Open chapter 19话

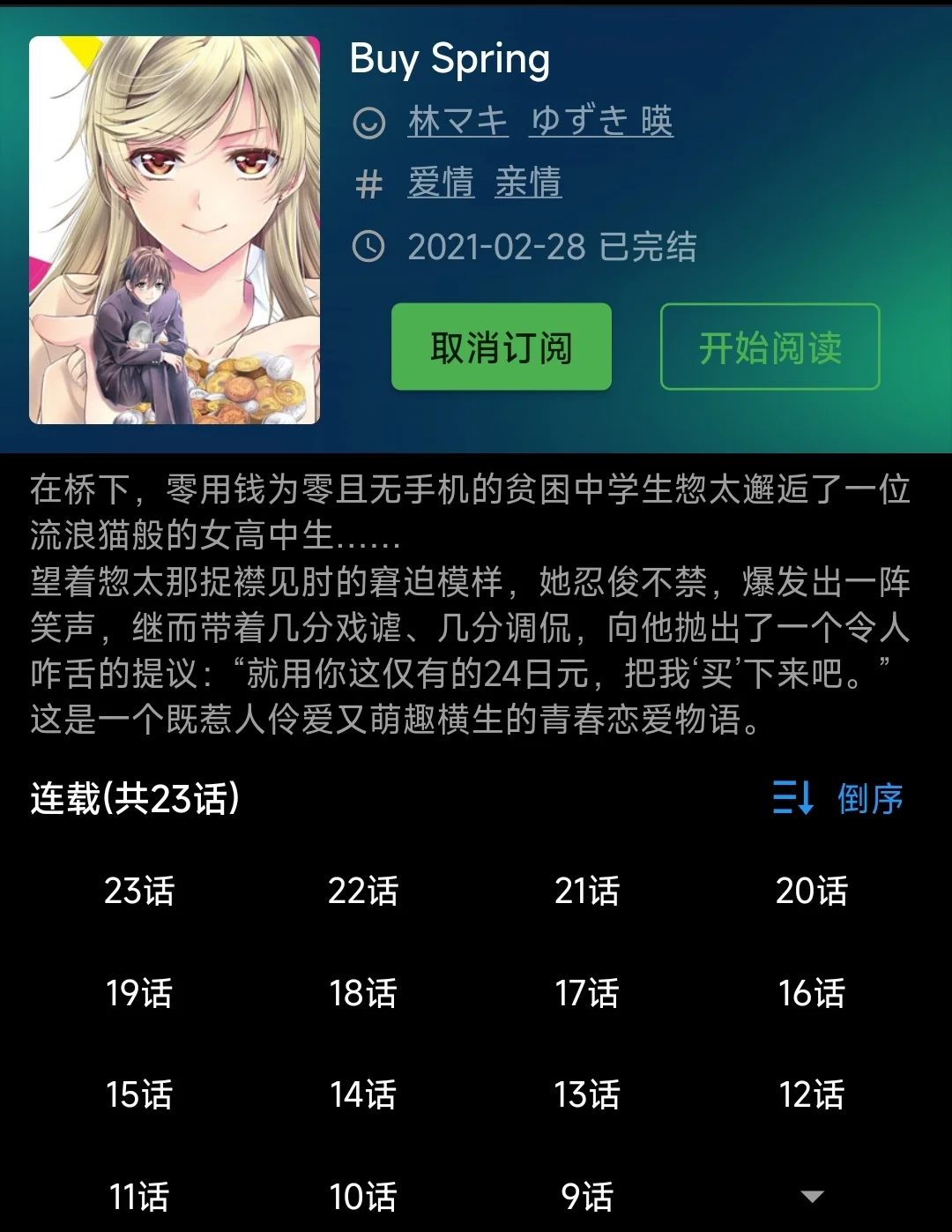pyautogui.click(x=139, y=993)
